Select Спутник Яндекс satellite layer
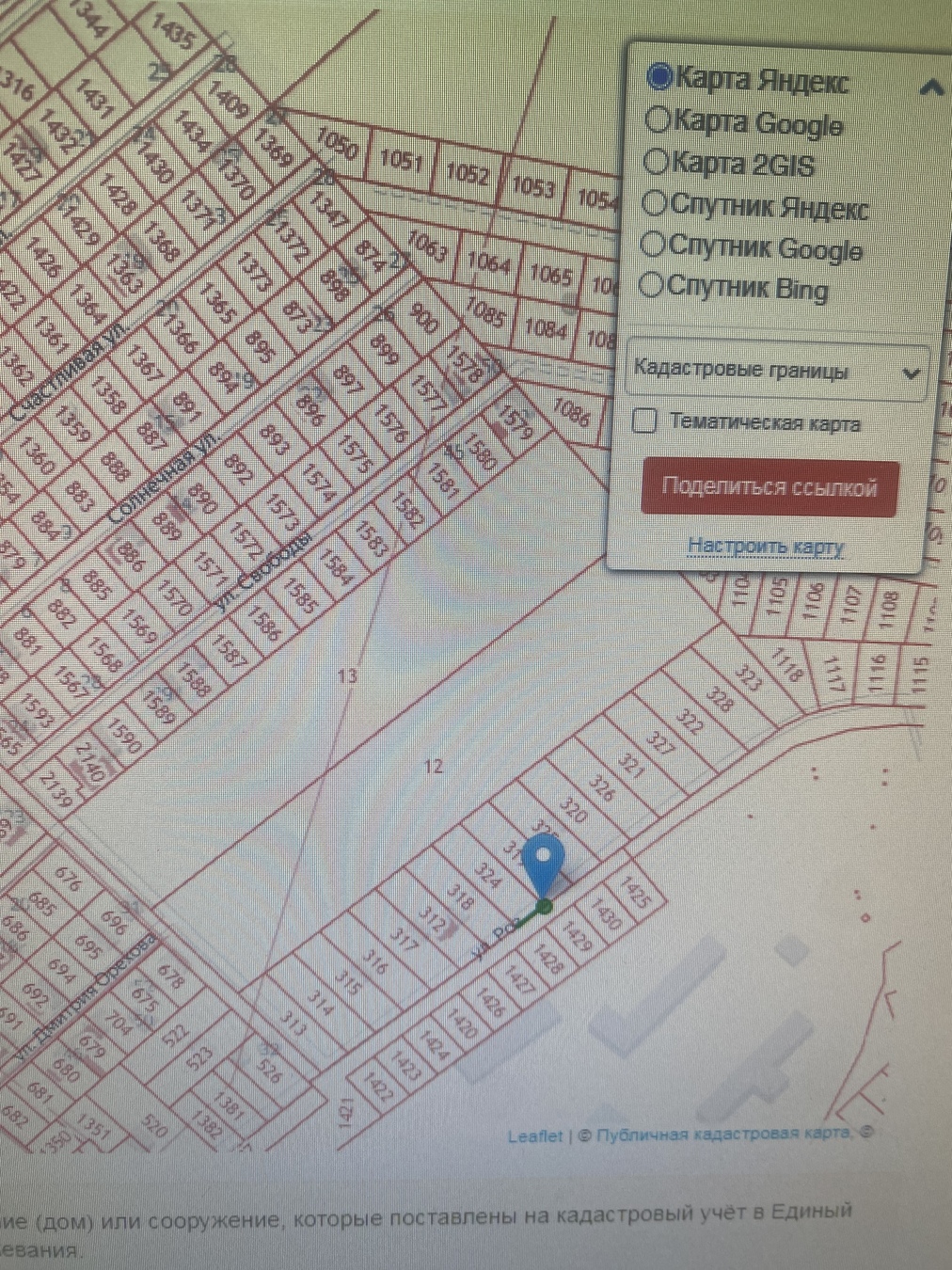Viewport: 952px width, 1270px height. (x=655, y=203)
